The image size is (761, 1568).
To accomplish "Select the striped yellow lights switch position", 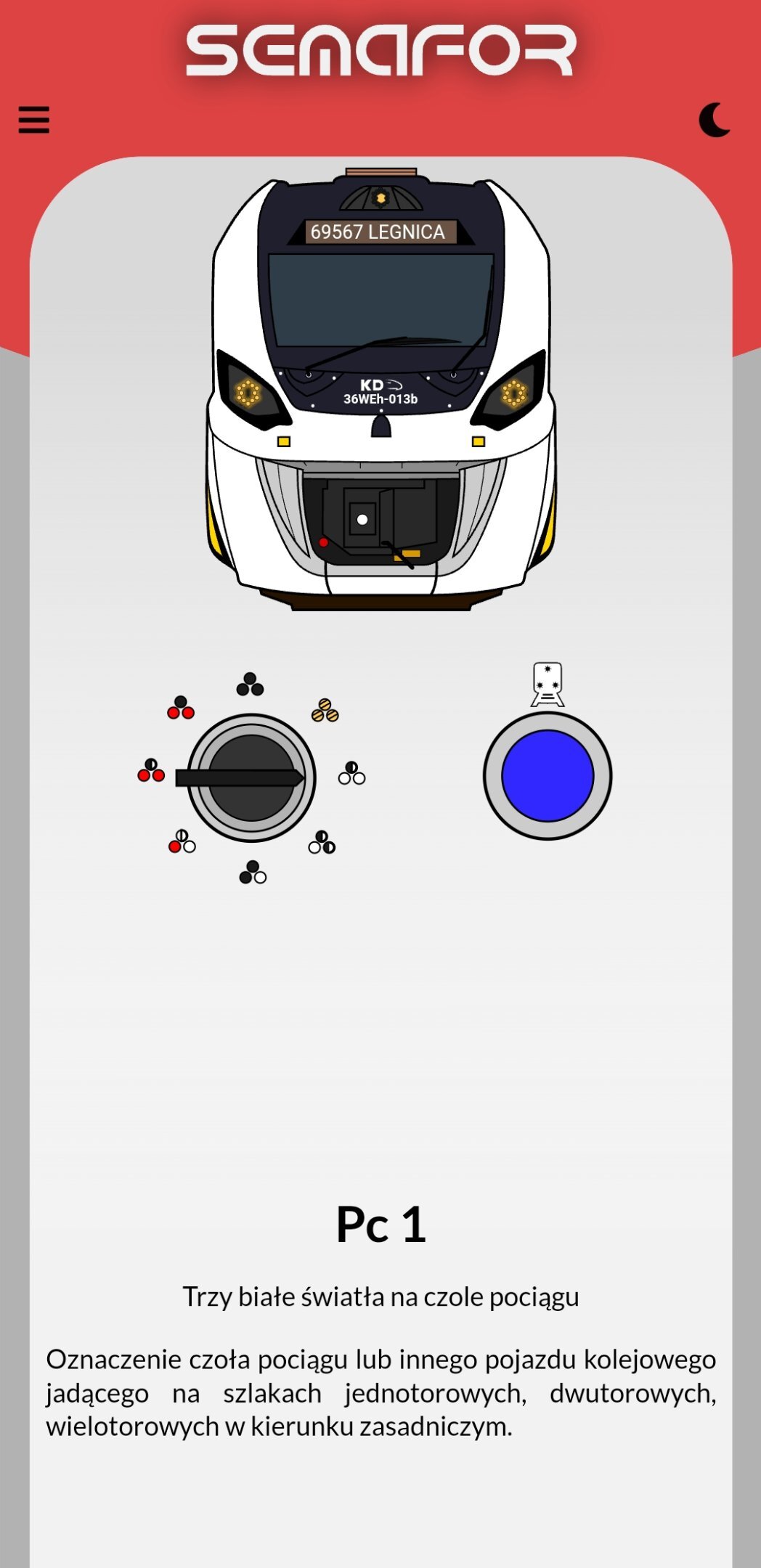I will pos(325,710).
